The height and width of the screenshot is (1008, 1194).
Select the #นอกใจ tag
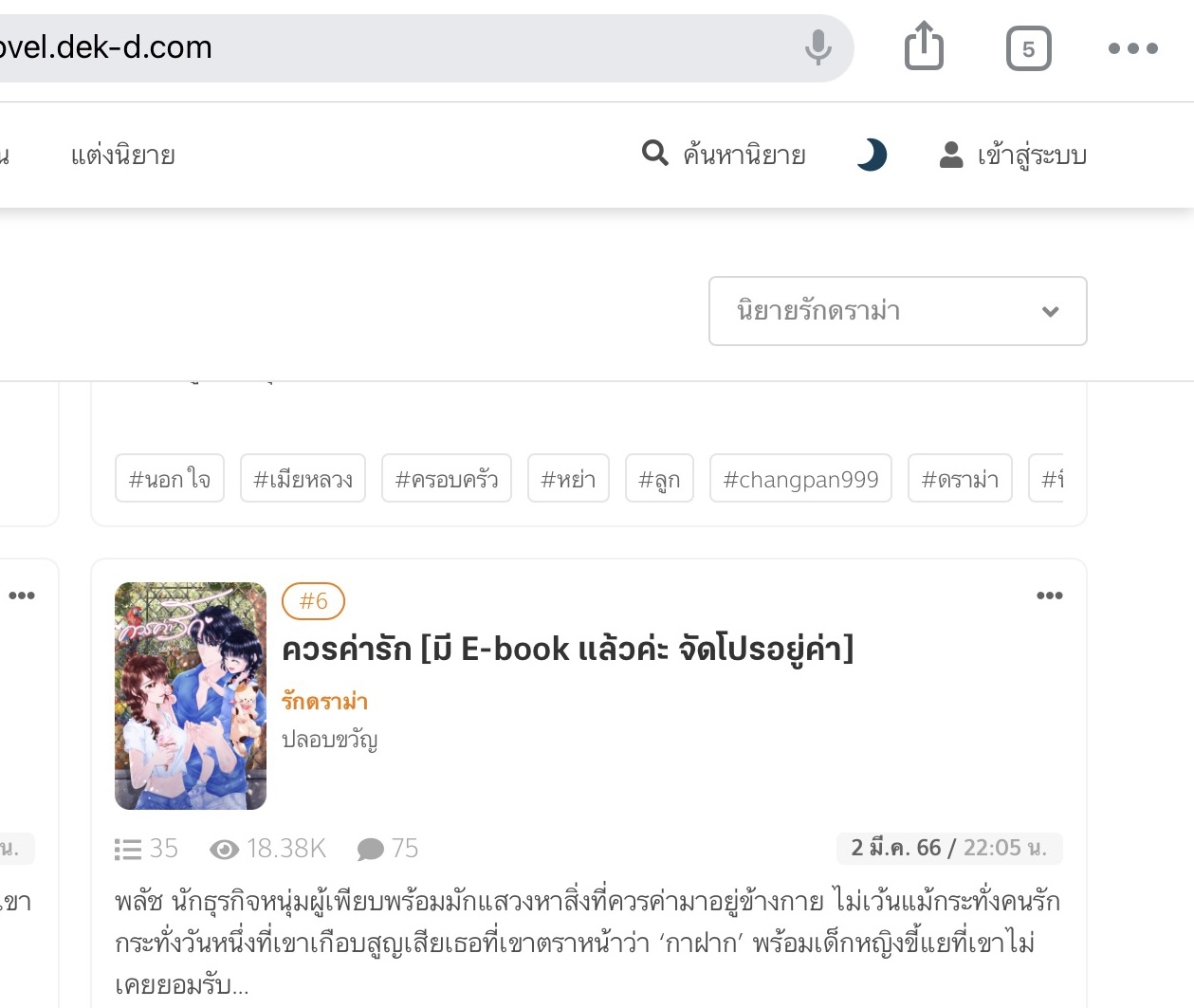170,478
